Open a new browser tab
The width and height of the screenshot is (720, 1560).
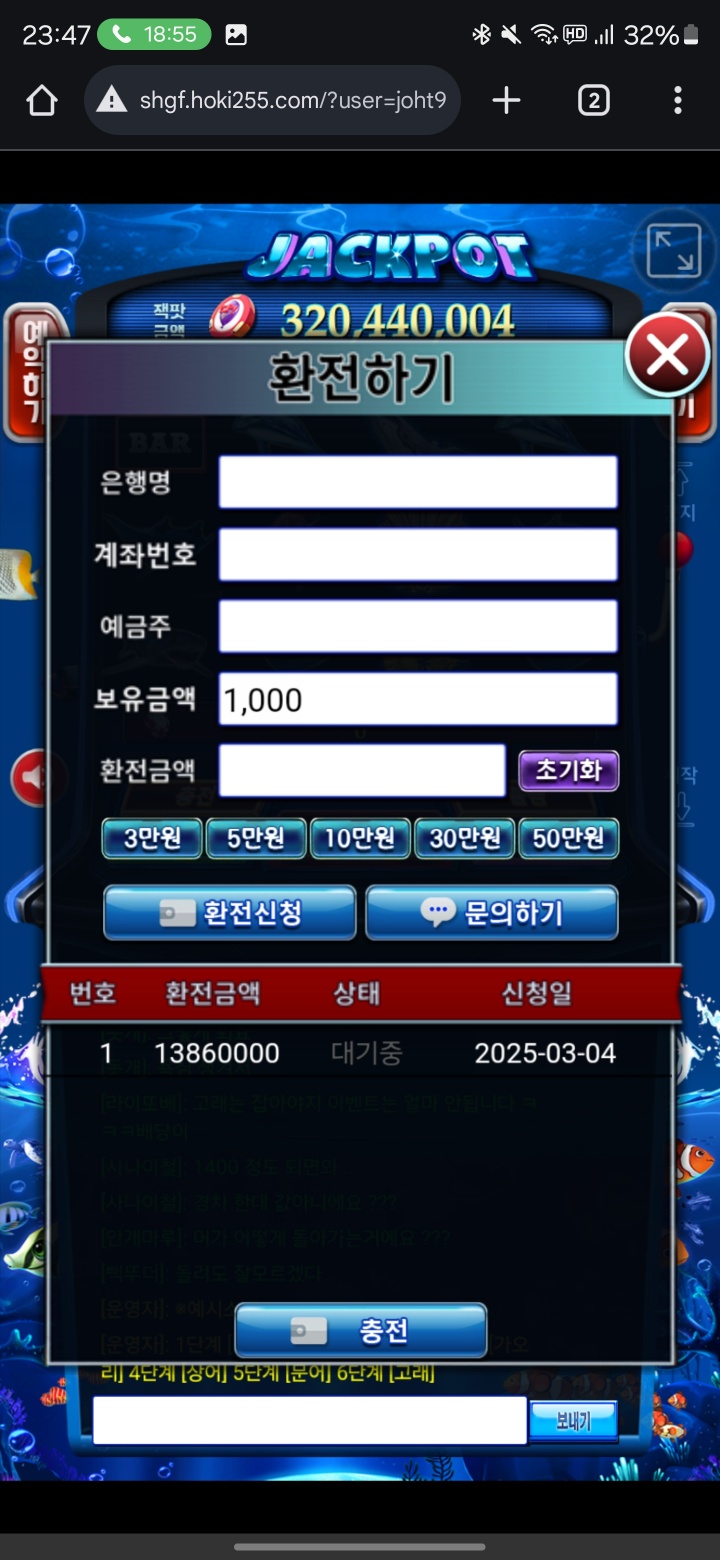[x=506, y=100]
